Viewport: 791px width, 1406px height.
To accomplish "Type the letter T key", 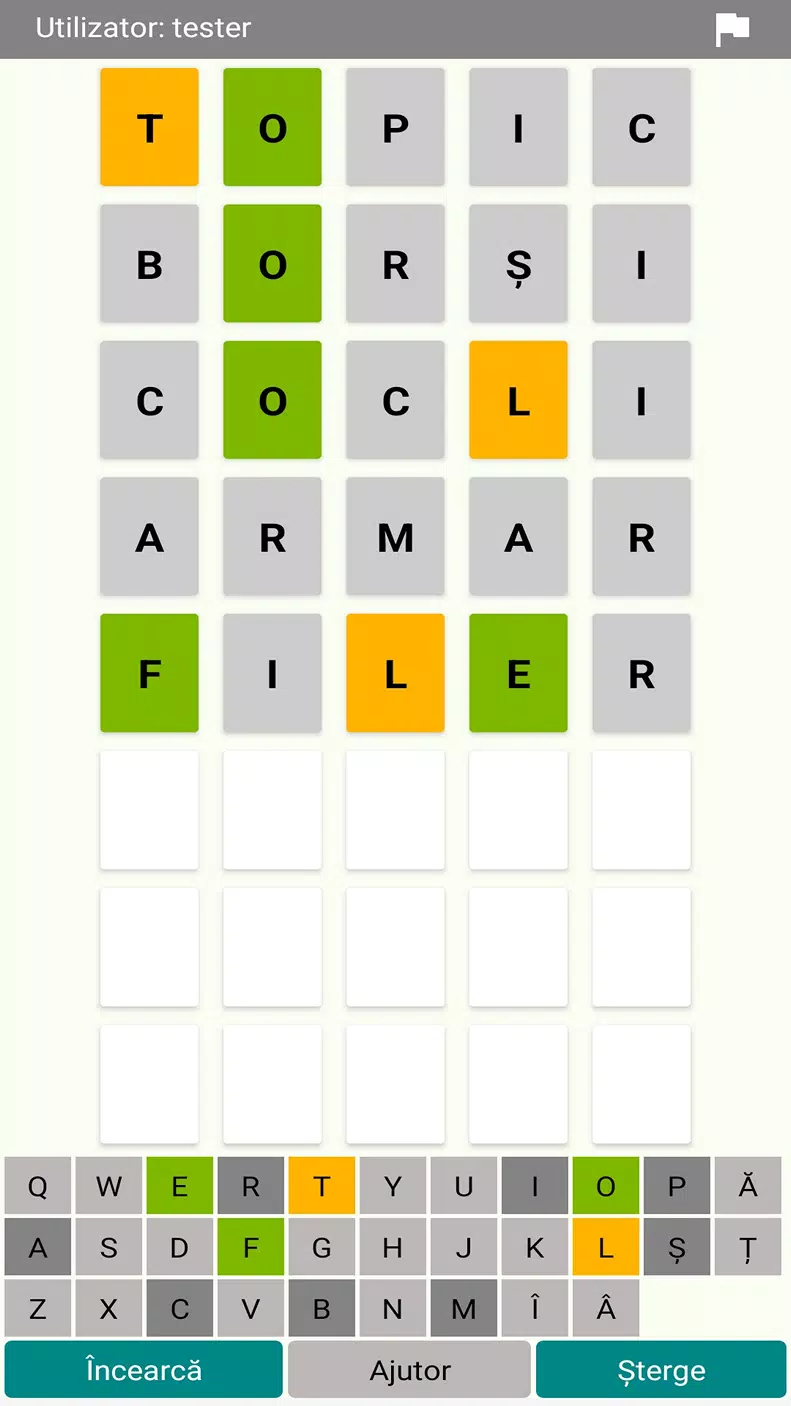I will click(322, 1186).
